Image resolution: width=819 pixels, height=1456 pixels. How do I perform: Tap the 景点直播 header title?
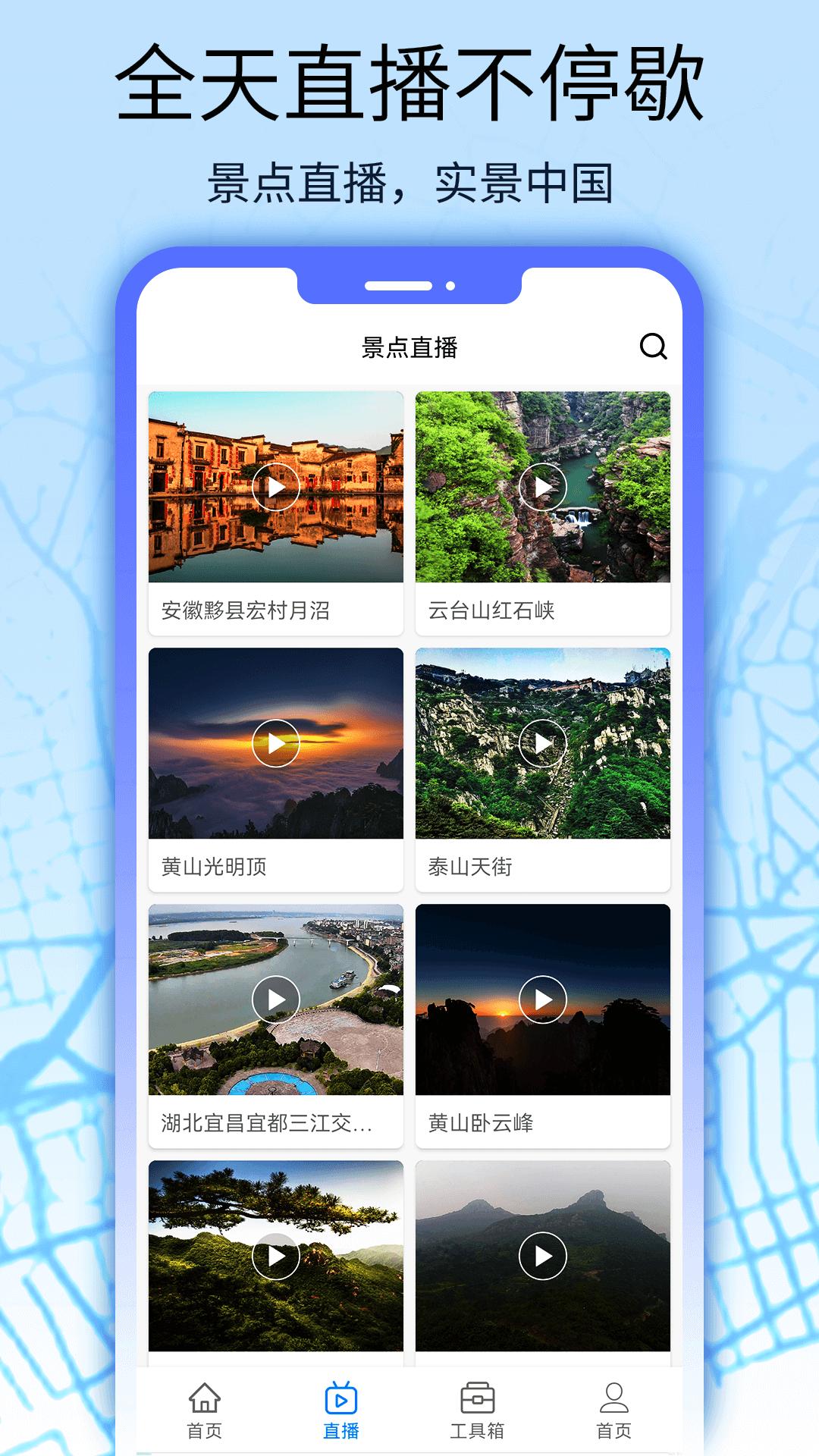(409, 347)
